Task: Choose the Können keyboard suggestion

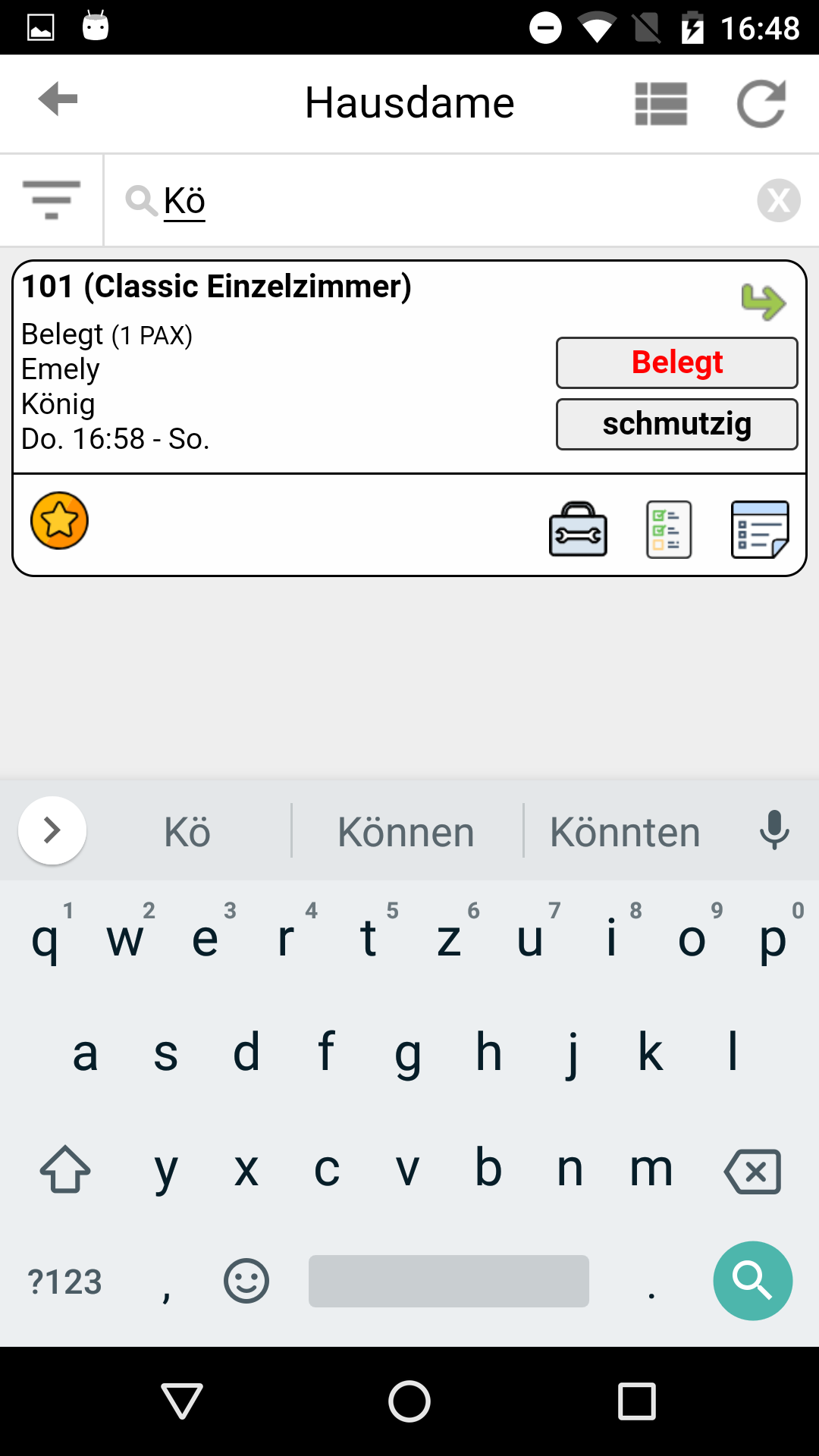Action: [406, 832]
